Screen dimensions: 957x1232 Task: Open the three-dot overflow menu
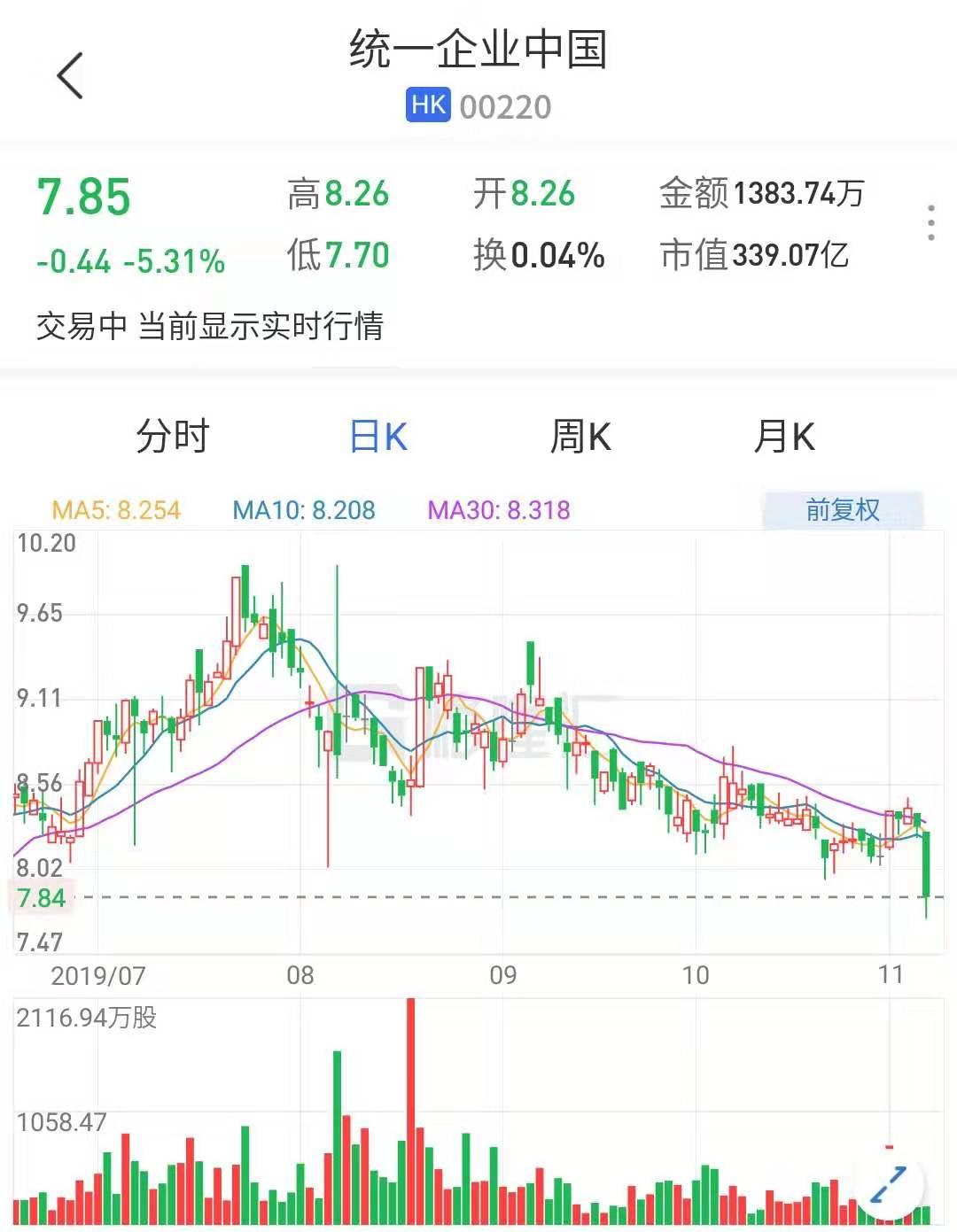930,222
